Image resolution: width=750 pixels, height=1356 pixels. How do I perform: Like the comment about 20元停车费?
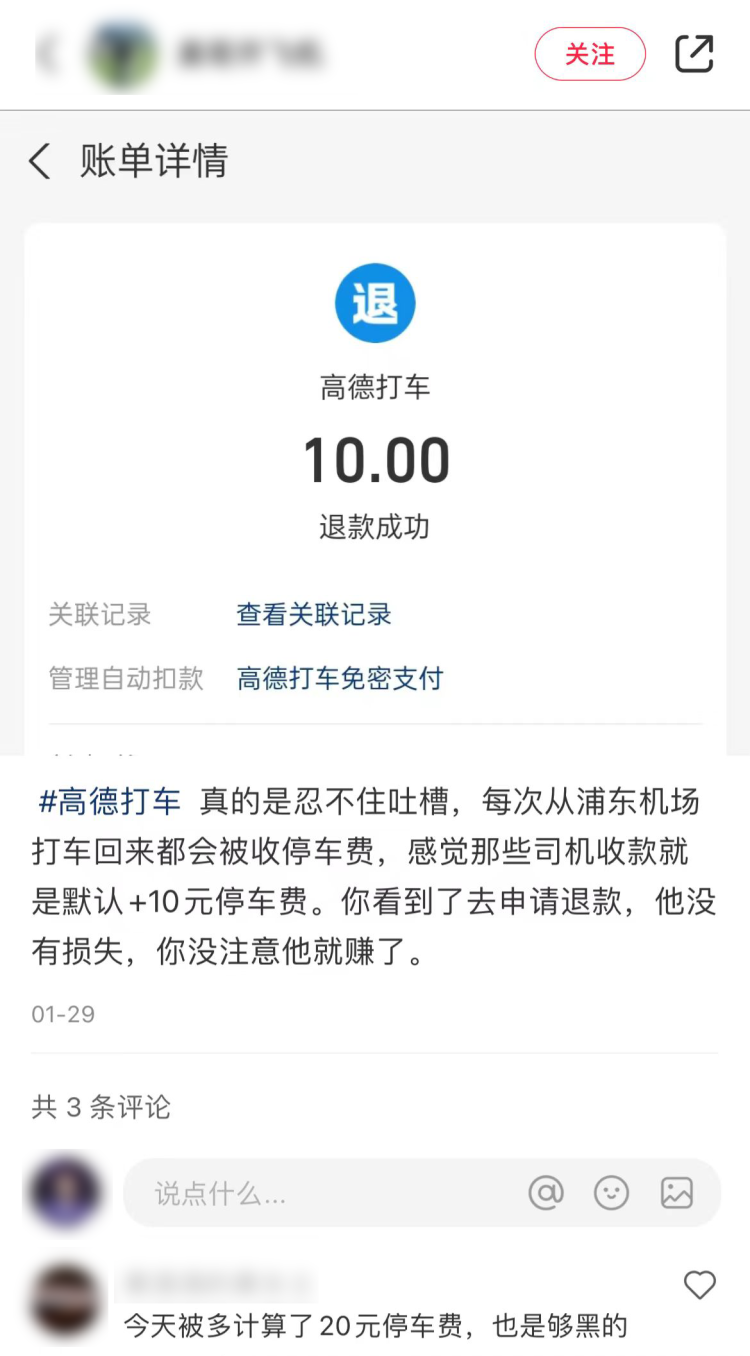pyautogui.click(x=699, y=1285)
